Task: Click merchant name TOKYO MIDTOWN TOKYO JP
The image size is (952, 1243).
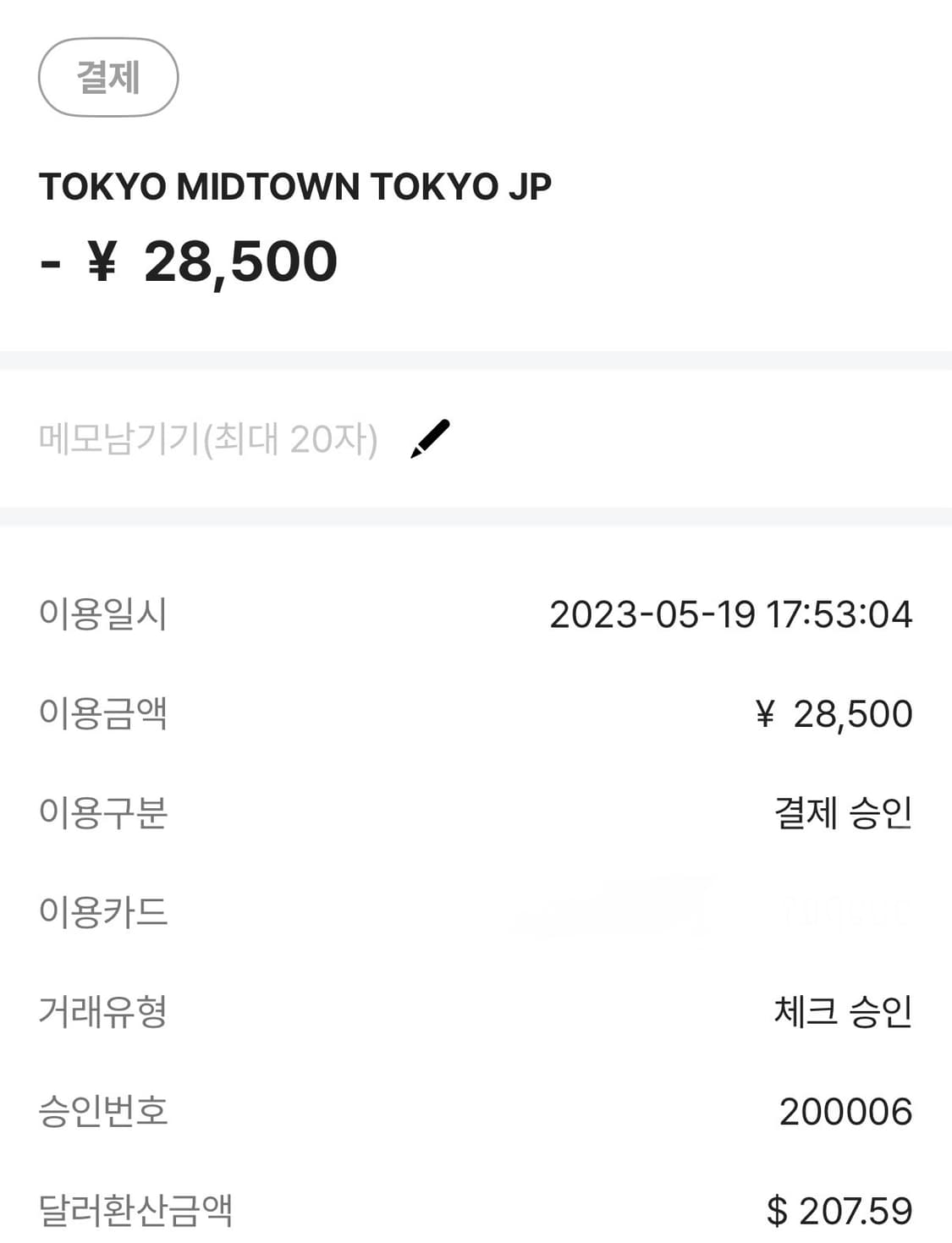Action: [x=296, y=184]
